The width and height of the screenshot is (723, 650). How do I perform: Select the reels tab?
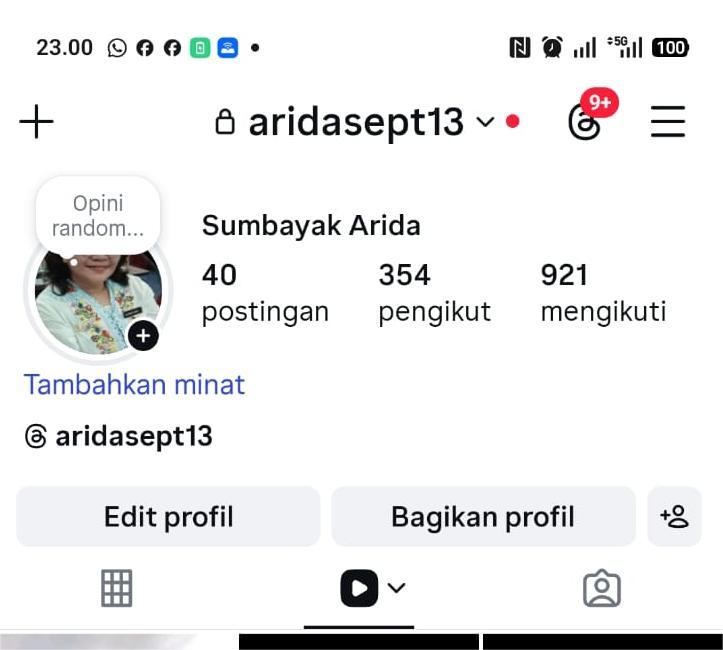(x=360, y=589)
